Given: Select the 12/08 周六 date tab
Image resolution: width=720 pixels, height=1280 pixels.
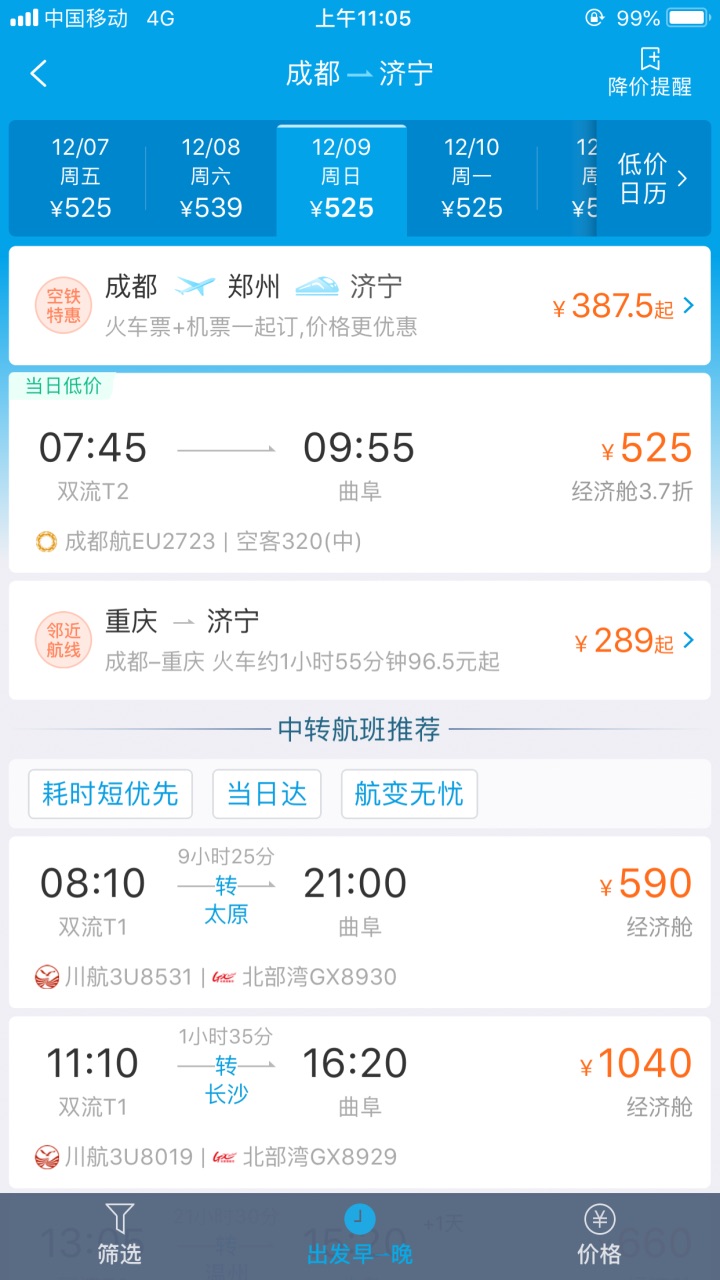Looking at the screenshot, I should click(211, 178).
